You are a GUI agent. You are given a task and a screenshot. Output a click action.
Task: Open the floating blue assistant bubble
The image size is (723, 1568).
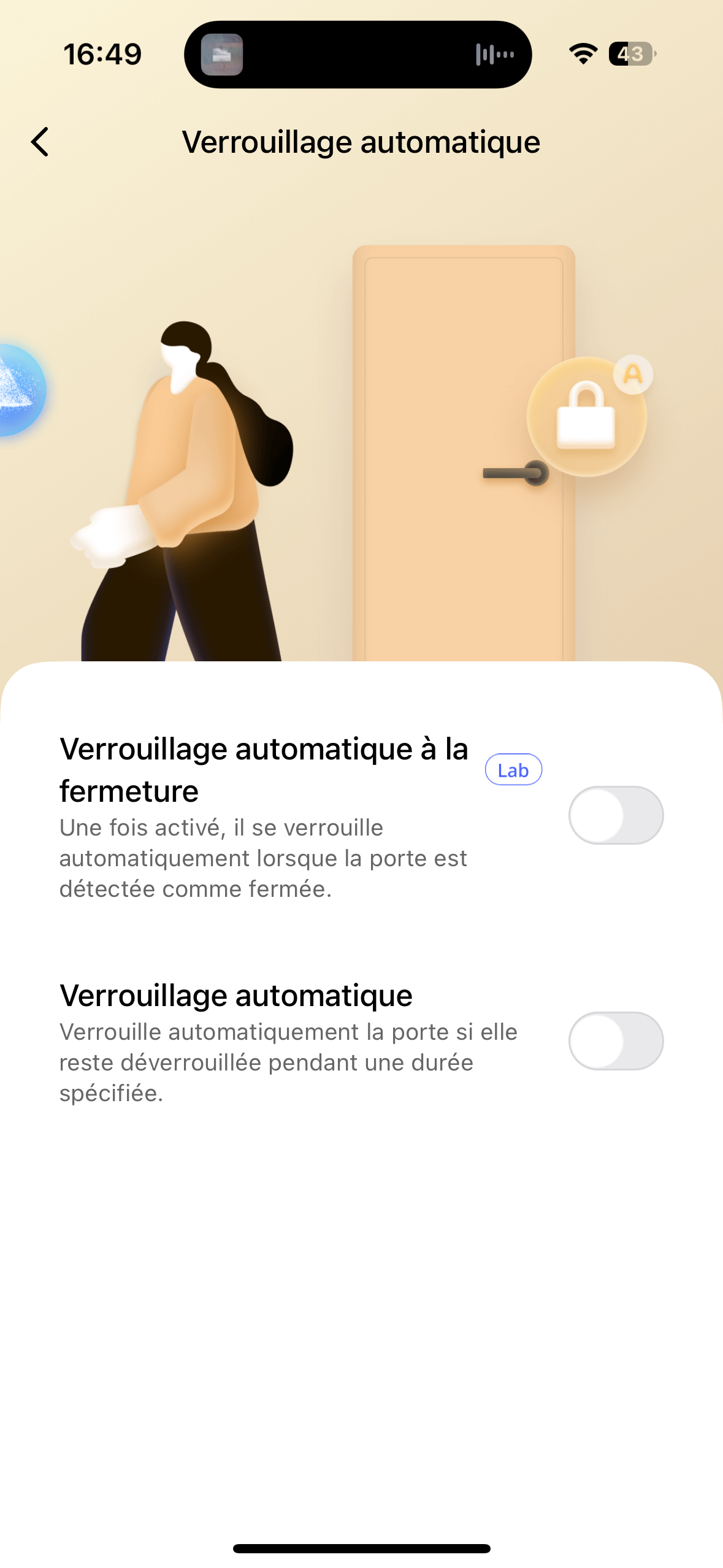pyautogui.click(x=20, y=390)
